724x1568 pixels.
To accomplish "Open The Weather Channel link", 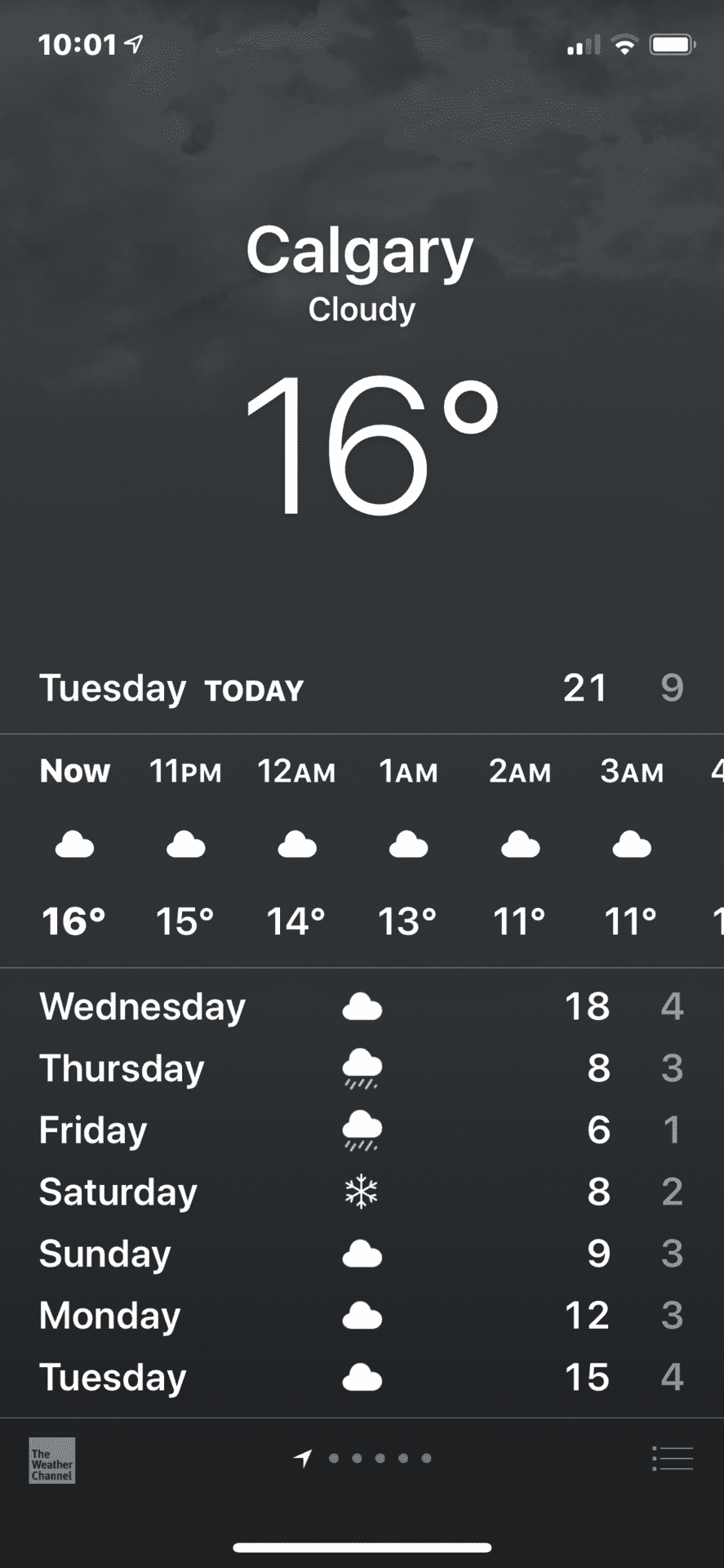I will pos(52,1459).
